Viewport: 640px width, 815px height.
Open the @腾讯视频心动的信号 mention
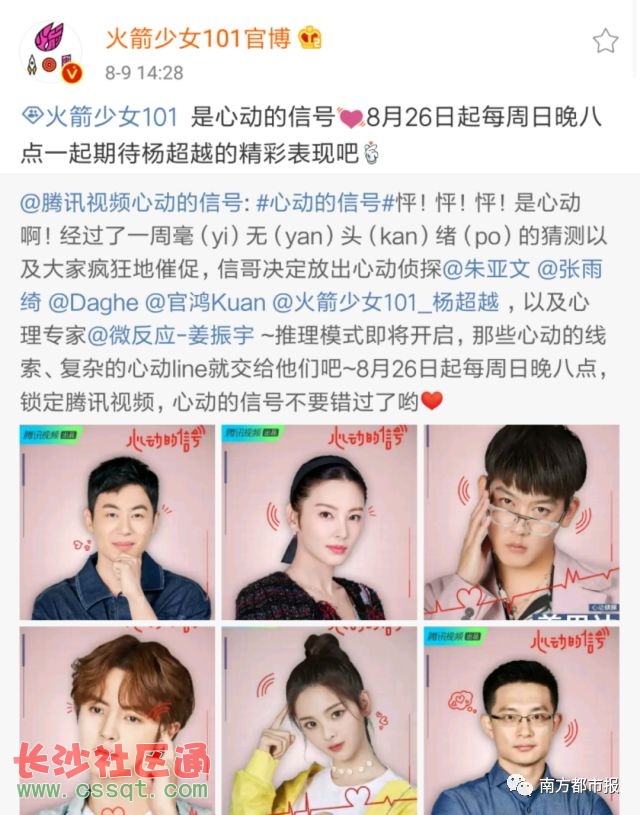point(130,203)
